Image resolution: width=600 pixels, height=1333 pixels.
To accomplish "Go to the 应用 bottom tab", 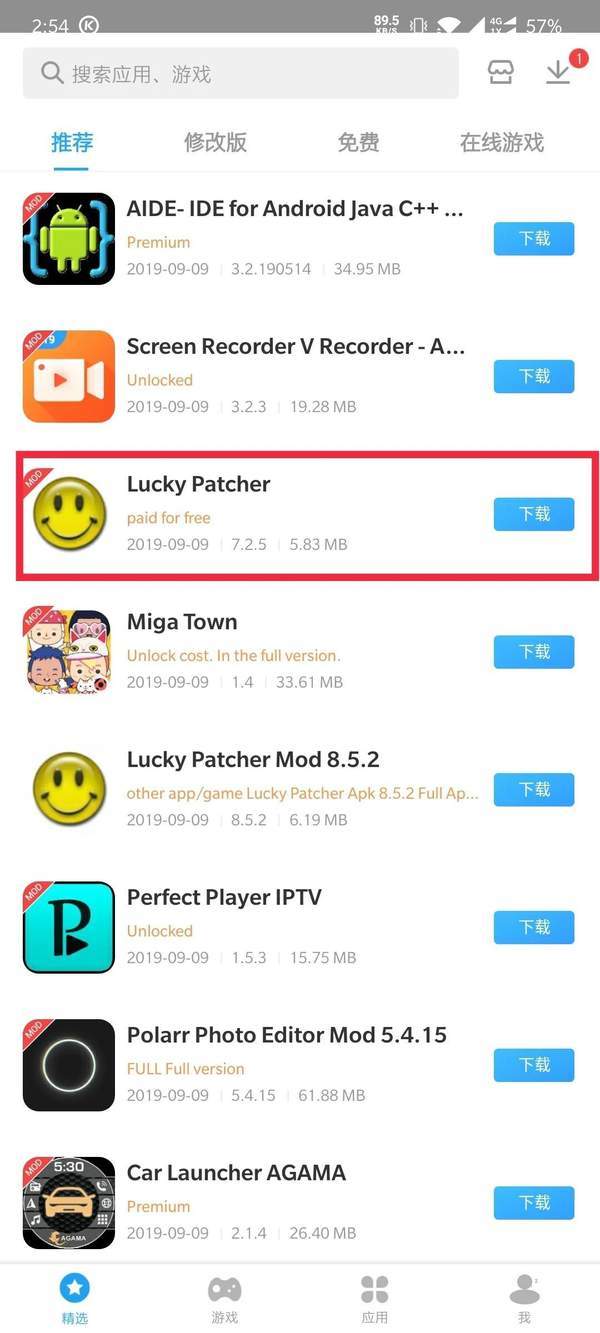I will coord(375,1299).
